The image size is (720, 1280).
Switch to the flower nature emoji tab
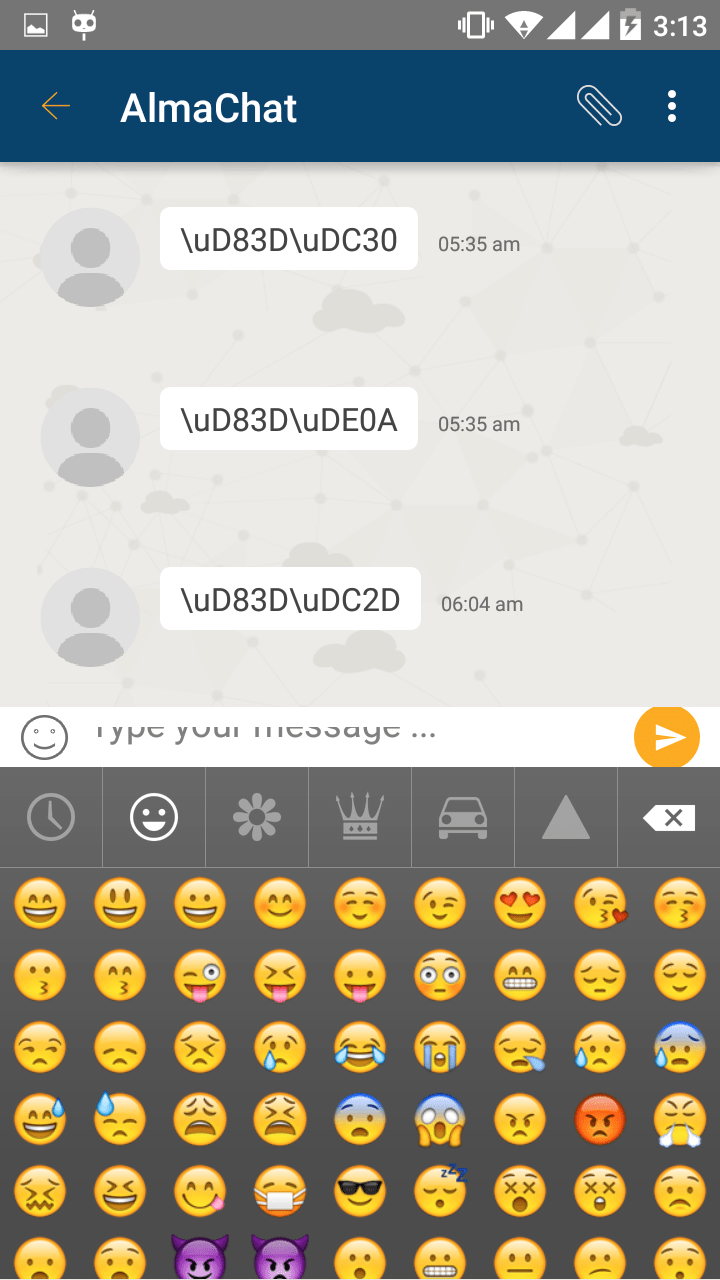[257, 818]
